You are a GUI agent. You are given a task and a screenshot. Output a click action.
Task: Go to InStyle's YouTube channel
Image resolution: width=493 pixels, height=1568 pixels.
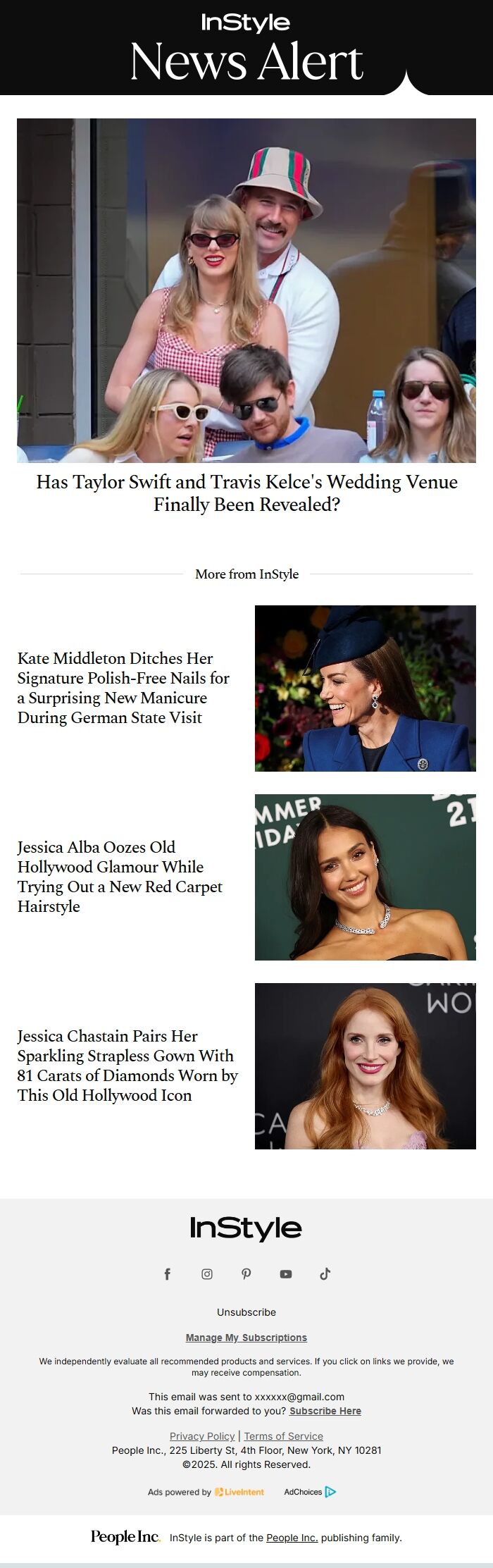click(x=286, y=1273)
